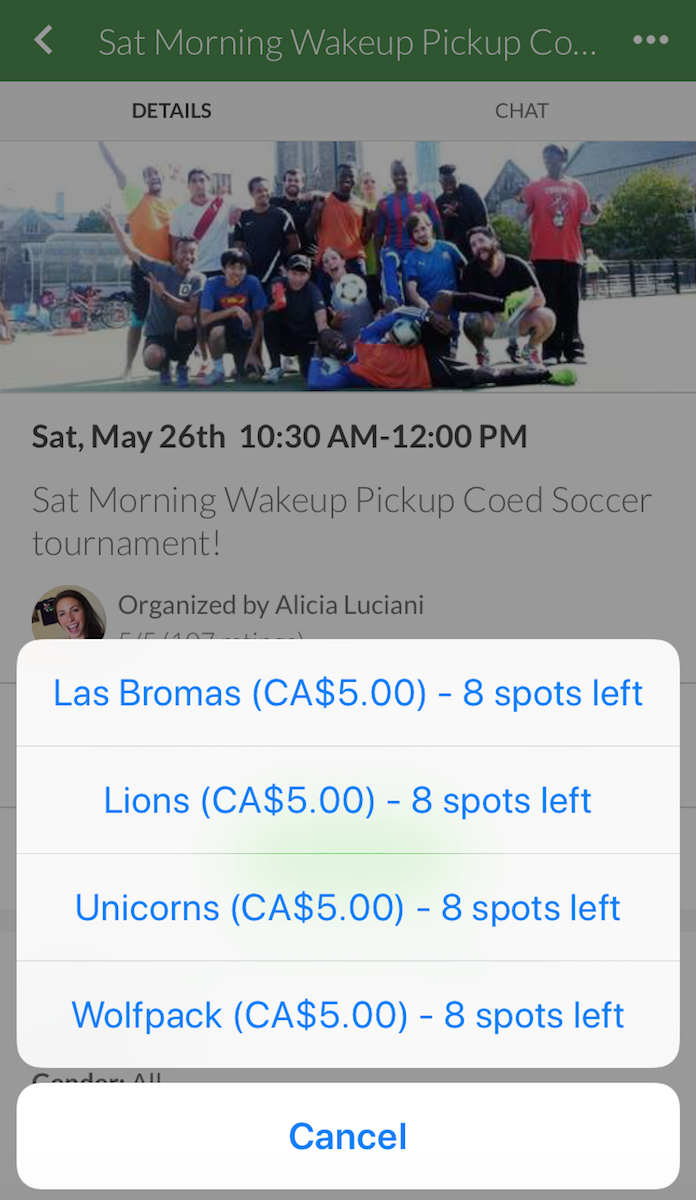Choose Lions (CA$5.00) team

click(348, 800)
